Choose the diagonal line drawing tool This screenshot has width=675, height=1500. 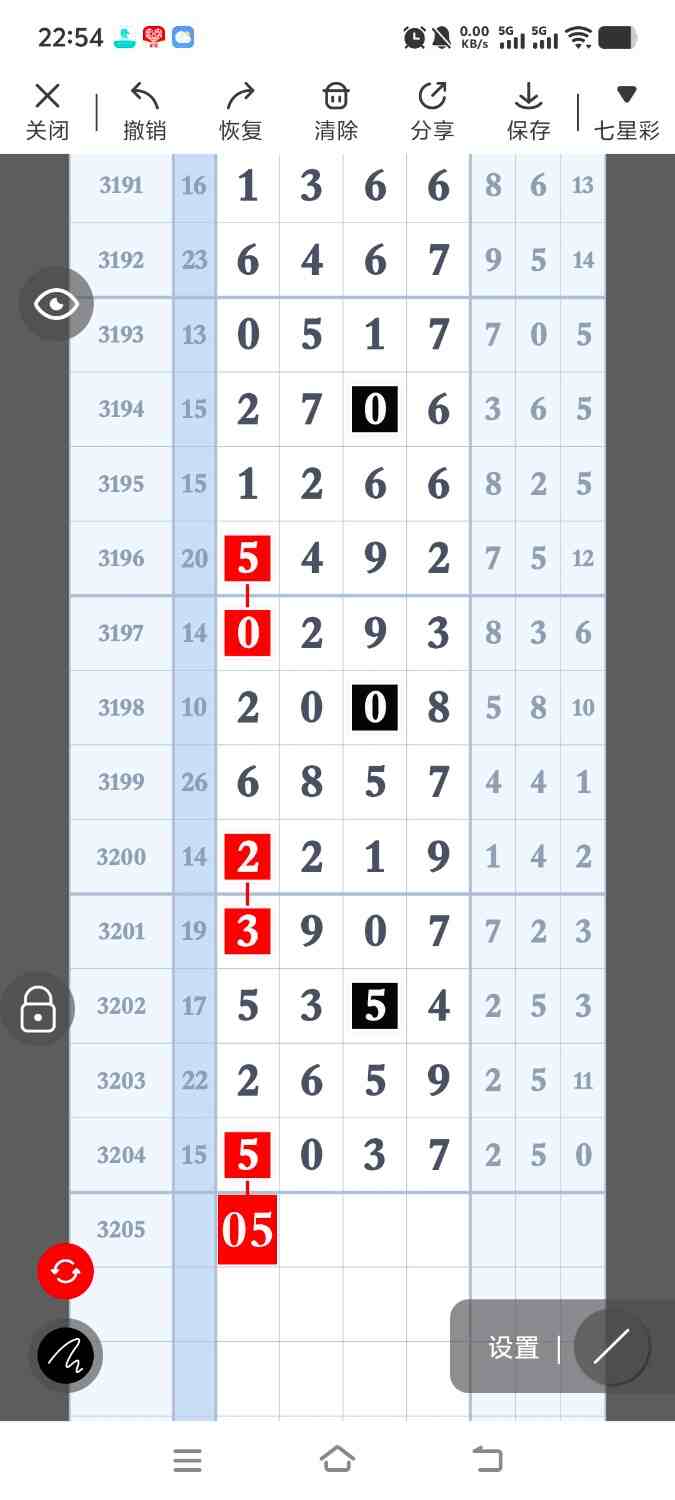click(x=611, y=1347)
